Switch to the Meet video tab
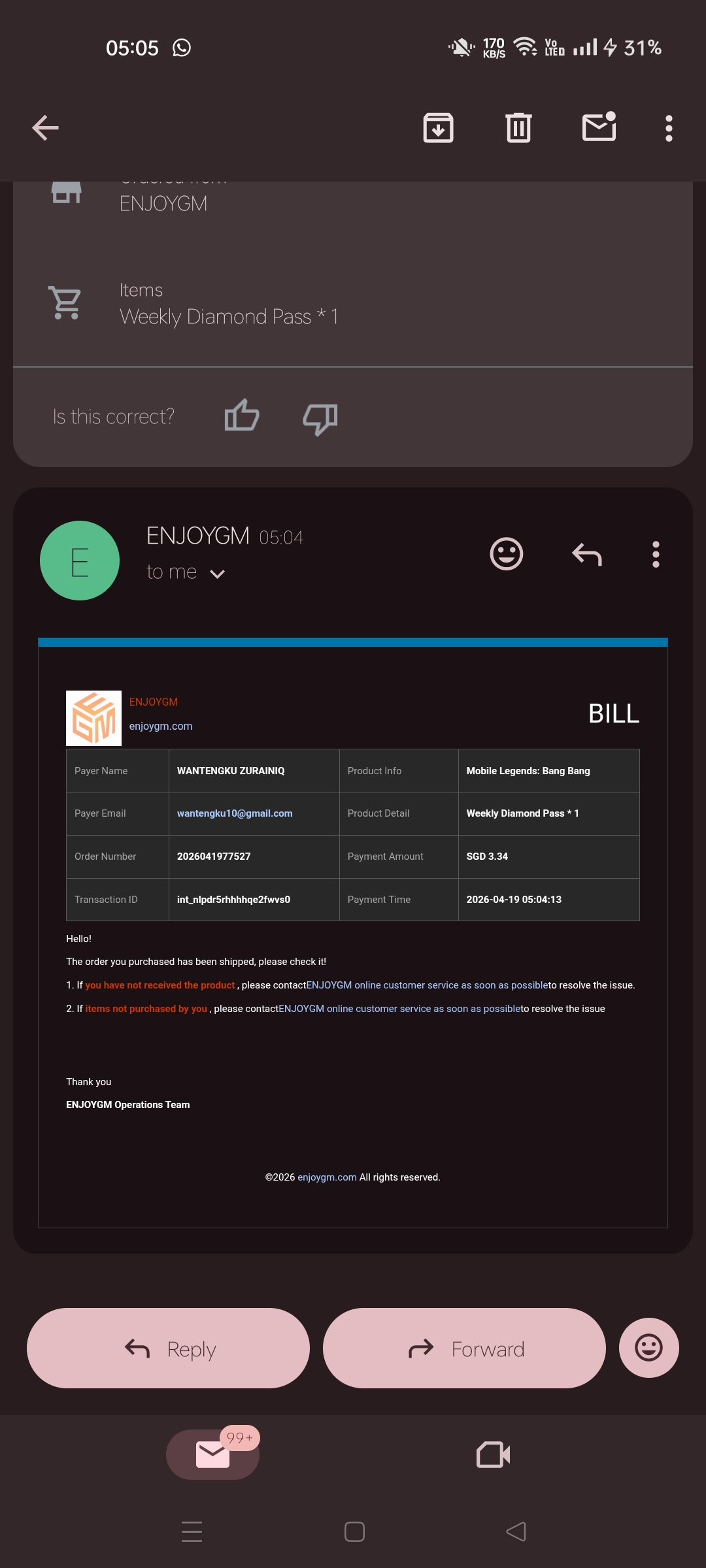Viewport: 706px width, 1568px height. pyautogui.click(x=493, y=1455)
